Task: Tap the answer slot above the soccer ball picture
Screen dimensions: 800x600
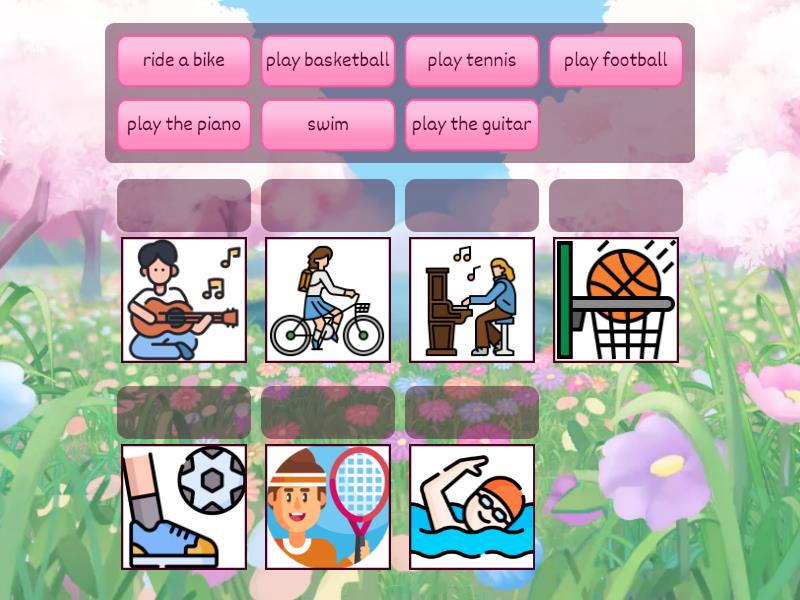Action: click(x=184, y=412)
